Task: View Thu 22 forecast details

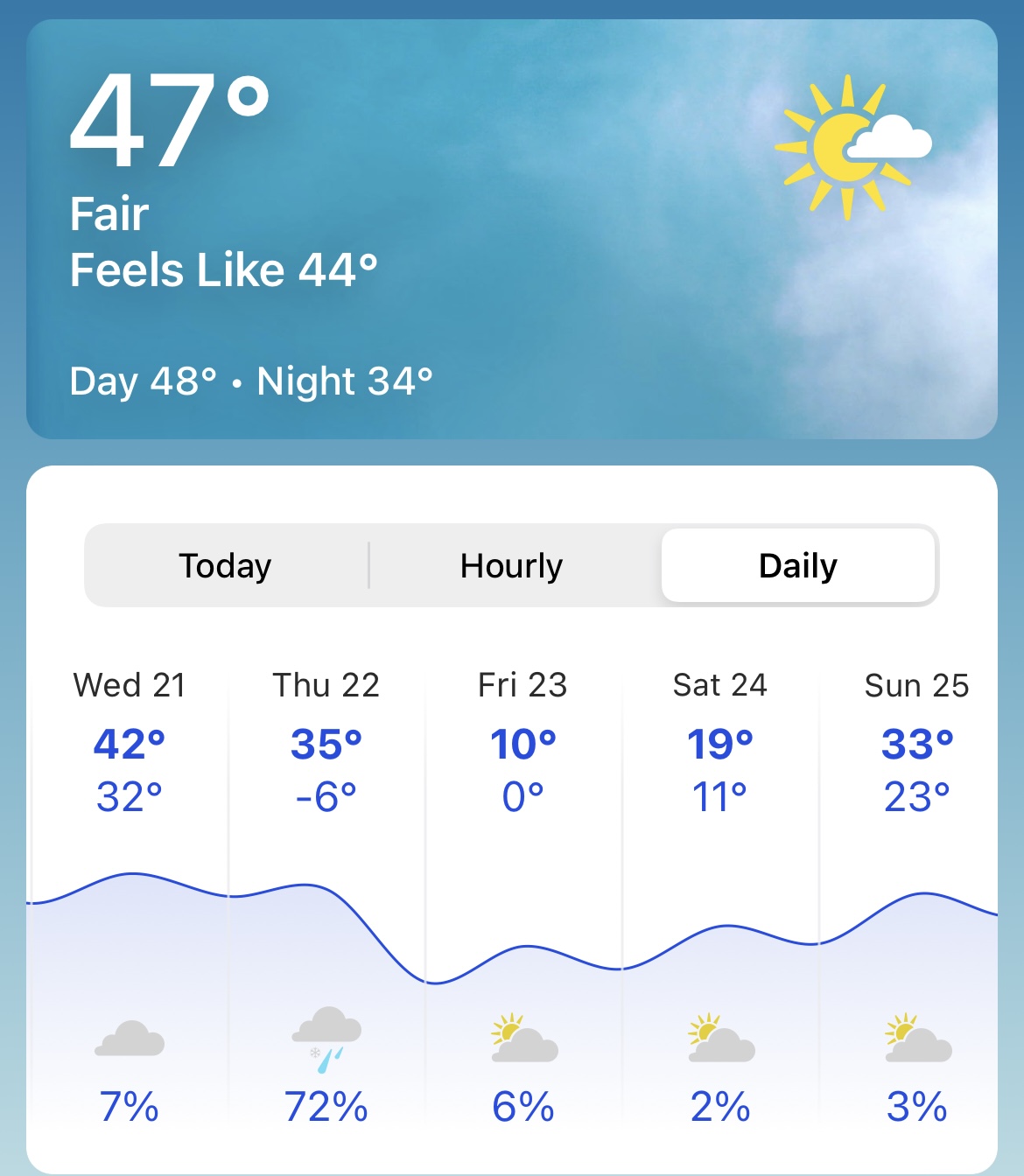Action: tap(326, 892)
